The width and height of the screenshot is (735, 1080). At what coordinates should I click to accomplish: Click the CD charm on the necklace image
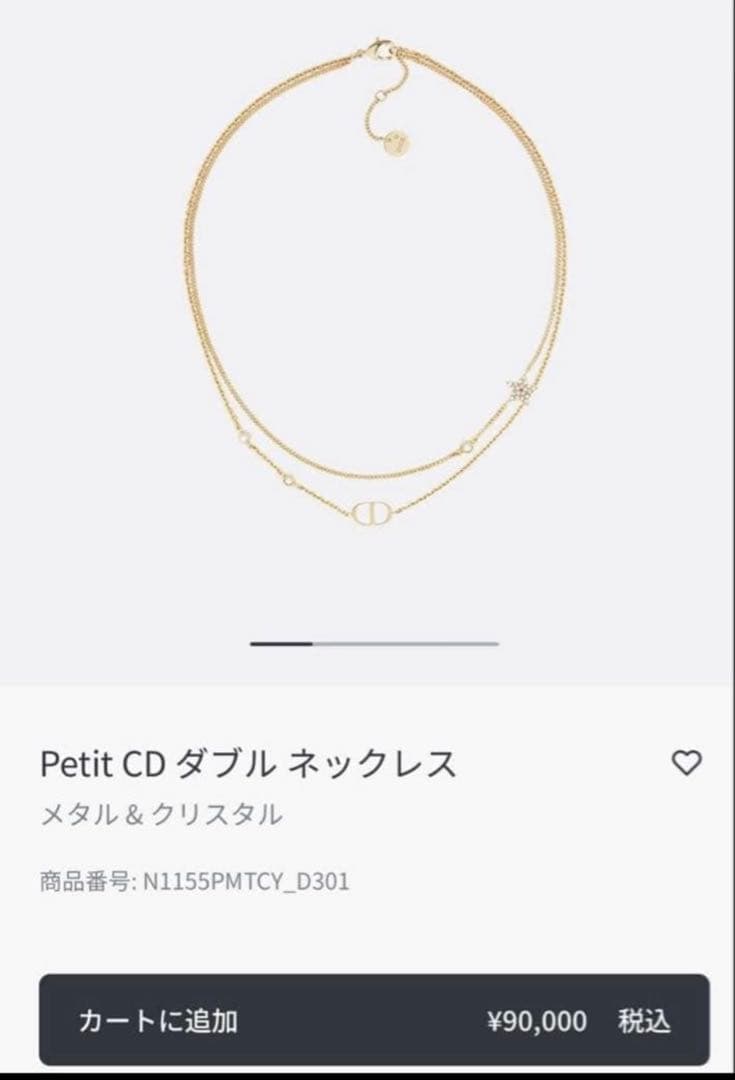(369, 511)
